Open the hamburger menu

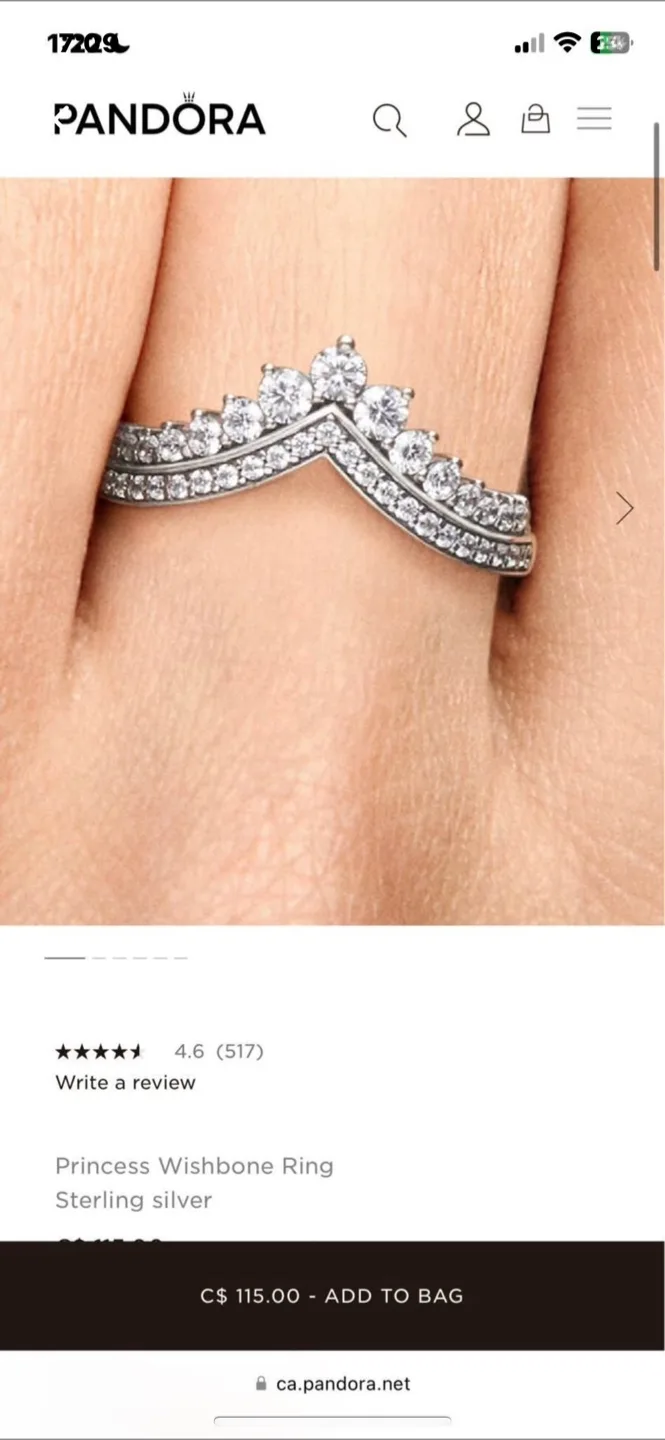[594, 120]
